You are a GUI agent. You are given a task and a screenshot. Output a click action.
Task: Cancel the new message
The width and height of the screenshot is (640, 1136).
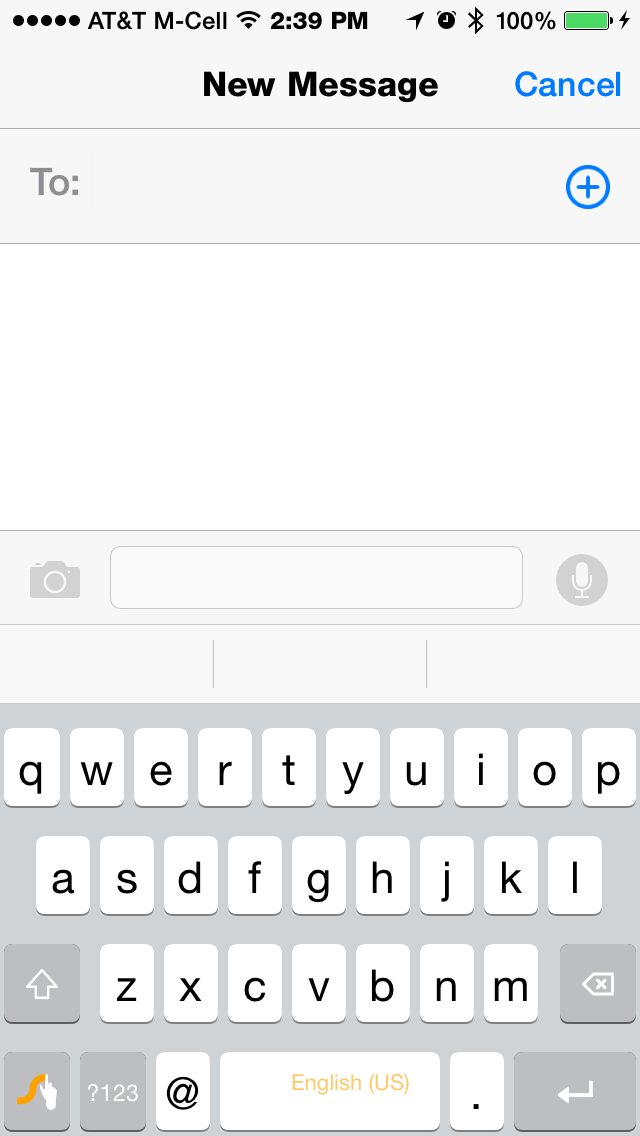point(568,85)
